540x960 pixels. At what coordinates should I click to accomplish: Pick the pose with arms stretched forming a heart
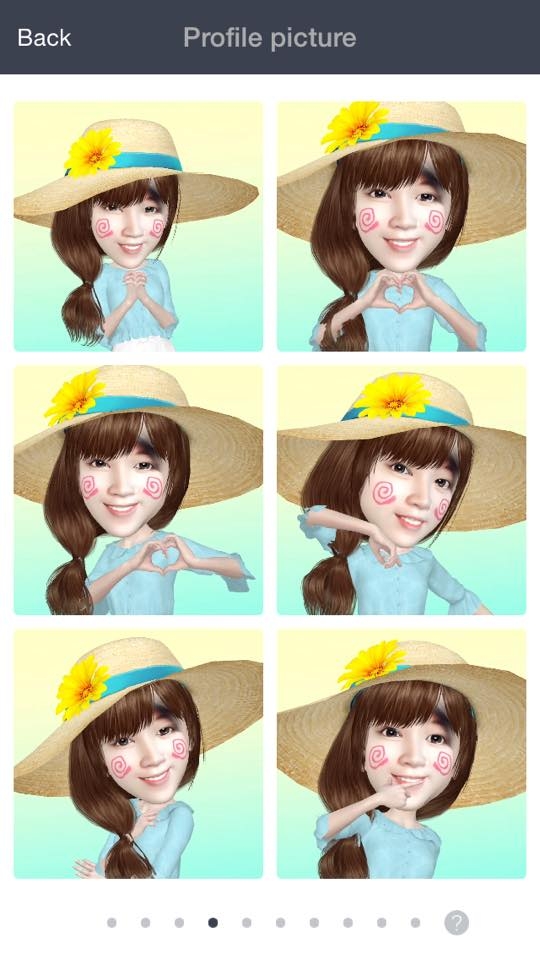click(138, 490)
